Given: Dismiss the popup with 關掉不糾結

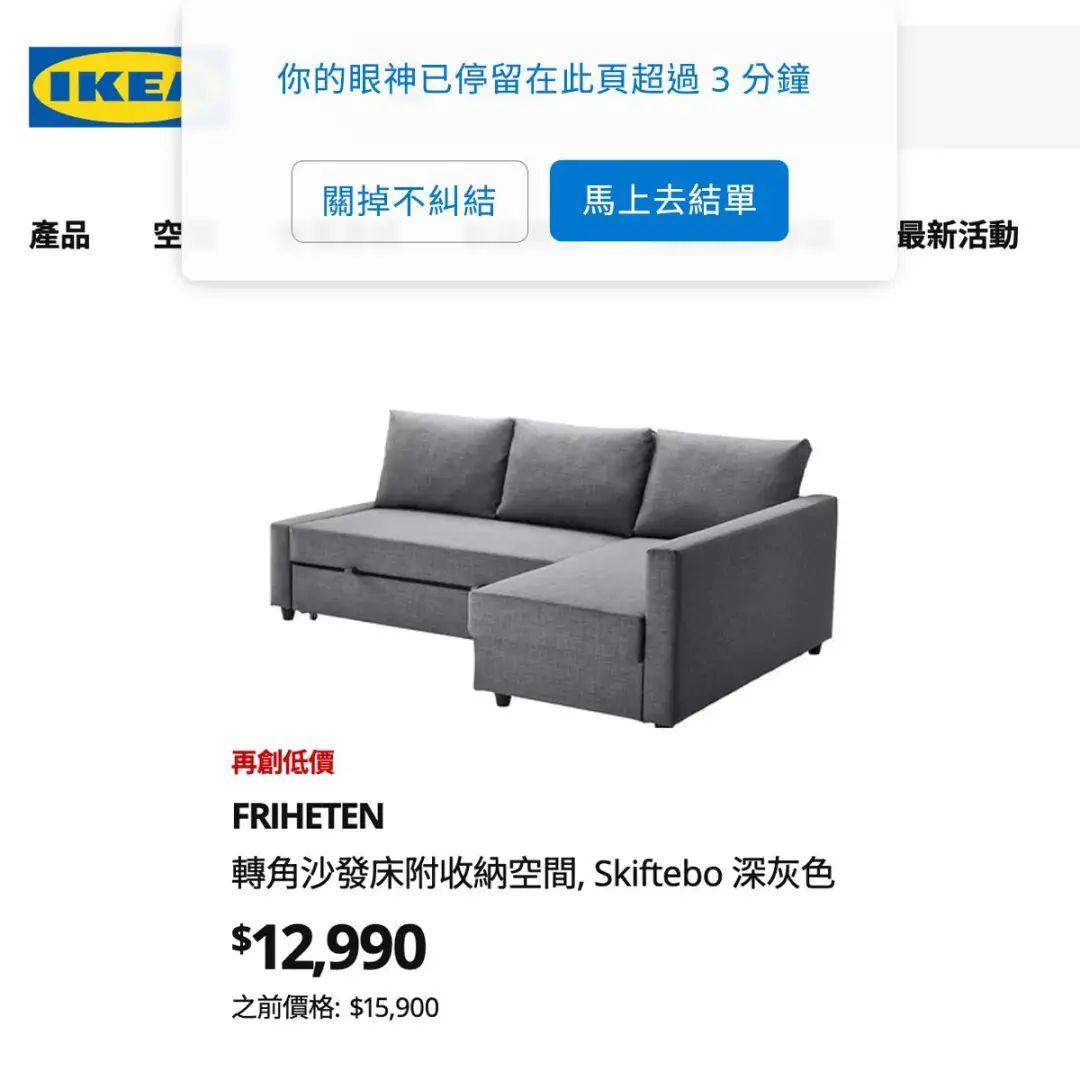Looking at the screenshot, I should (x=409, y=201).
